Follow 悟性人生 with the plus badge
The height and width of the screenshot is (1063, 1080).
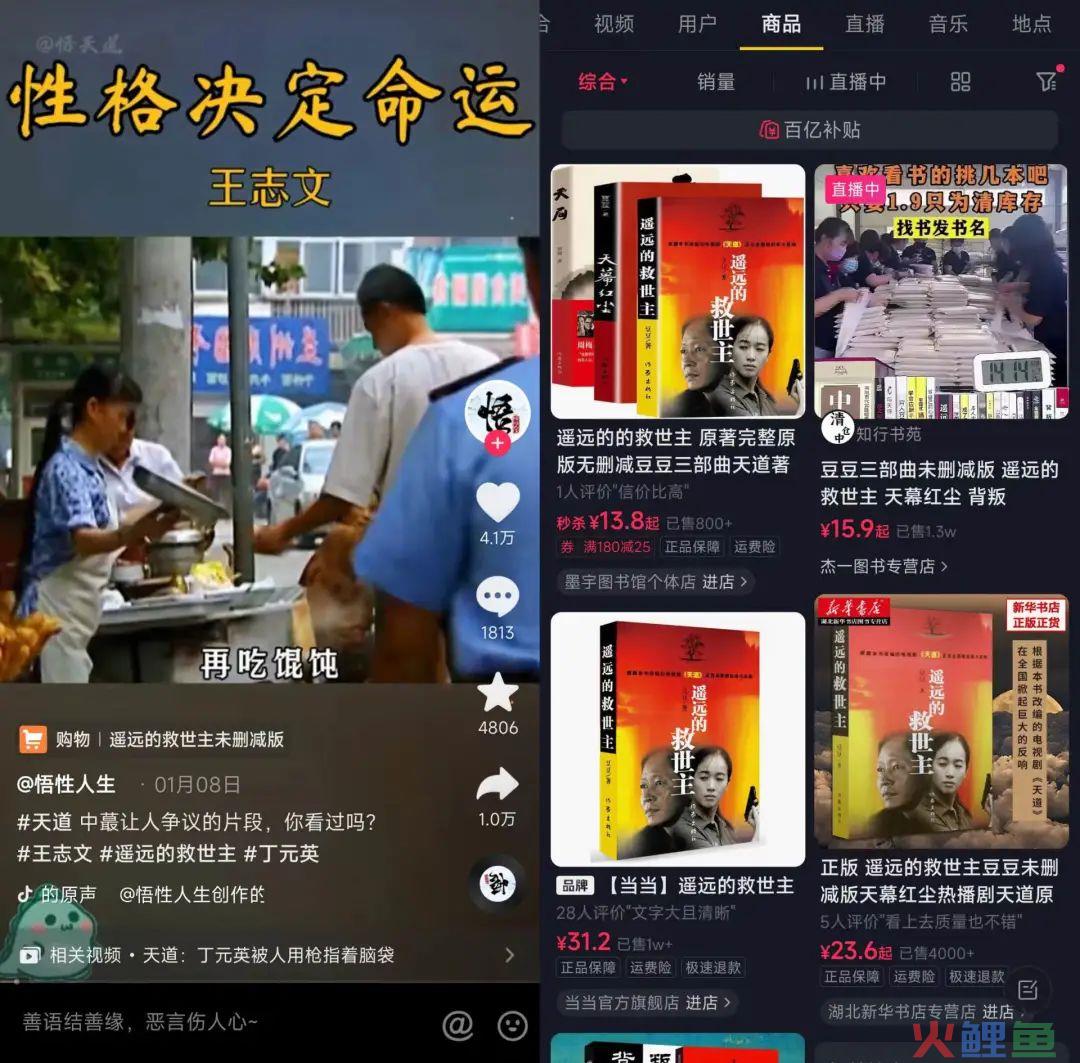(x=497, y=443)
